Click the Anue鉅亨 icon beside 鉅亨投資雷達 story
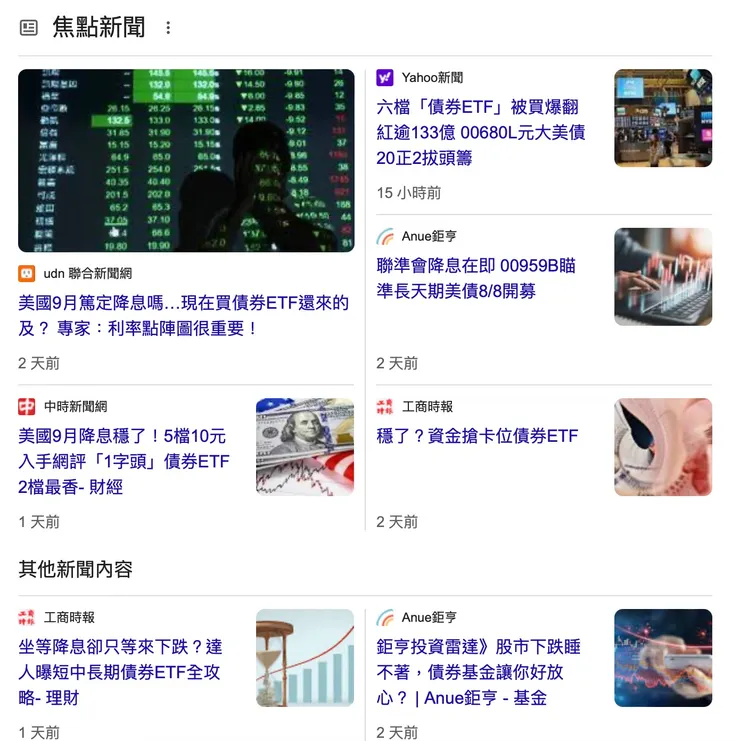Screen dimensions: 740x741 (x=385, y=618)
